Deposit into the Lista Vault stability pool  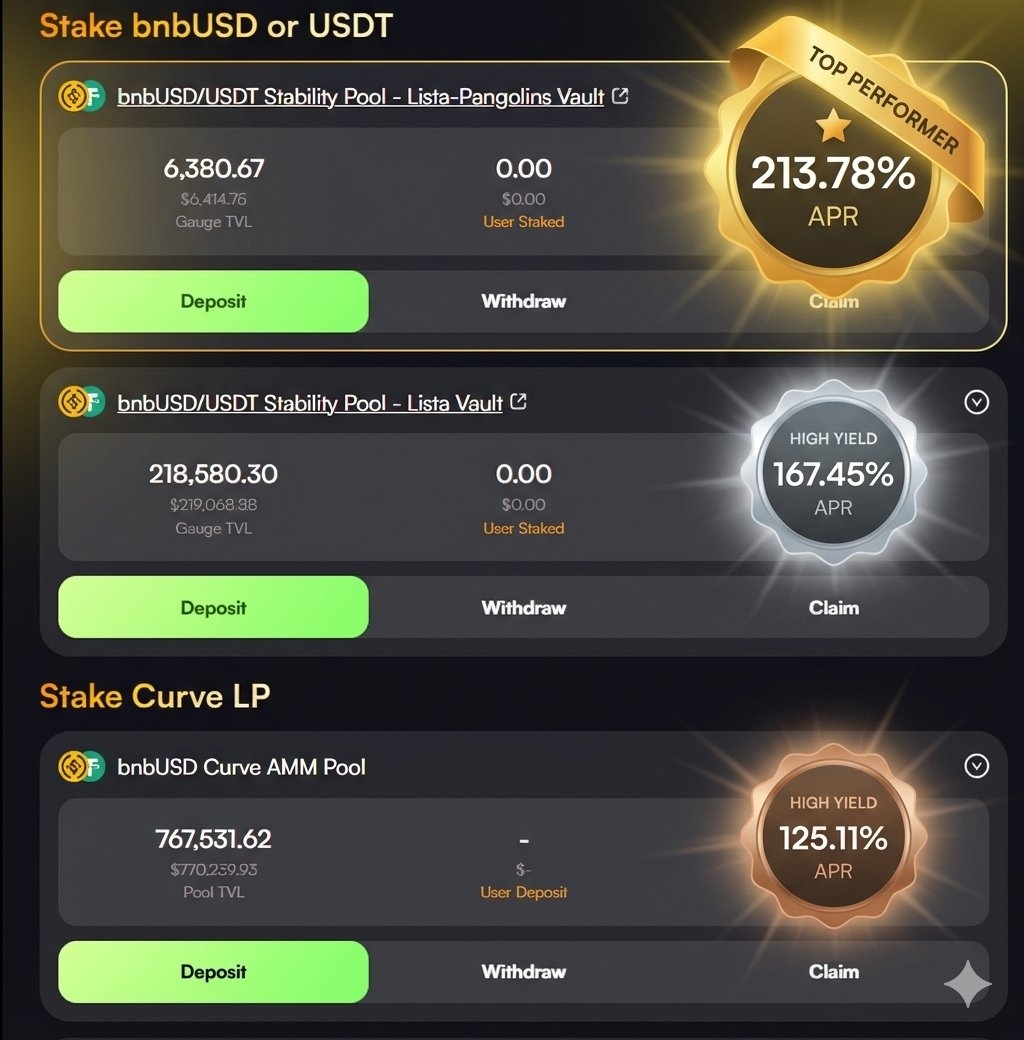tap(213, 607)
